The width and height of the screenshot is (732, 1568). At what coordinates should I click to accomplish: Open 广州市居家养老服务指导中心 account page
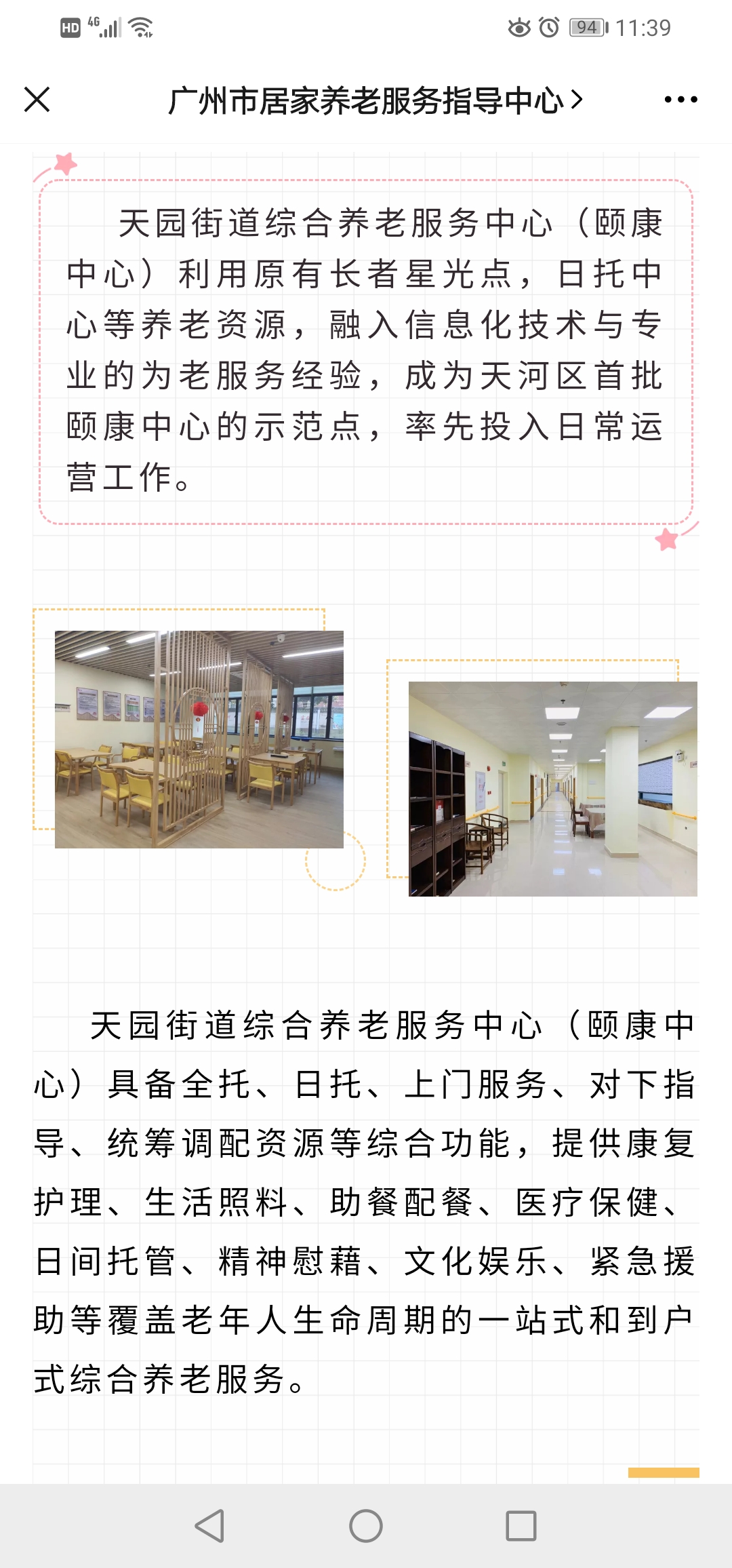point(375,101)
